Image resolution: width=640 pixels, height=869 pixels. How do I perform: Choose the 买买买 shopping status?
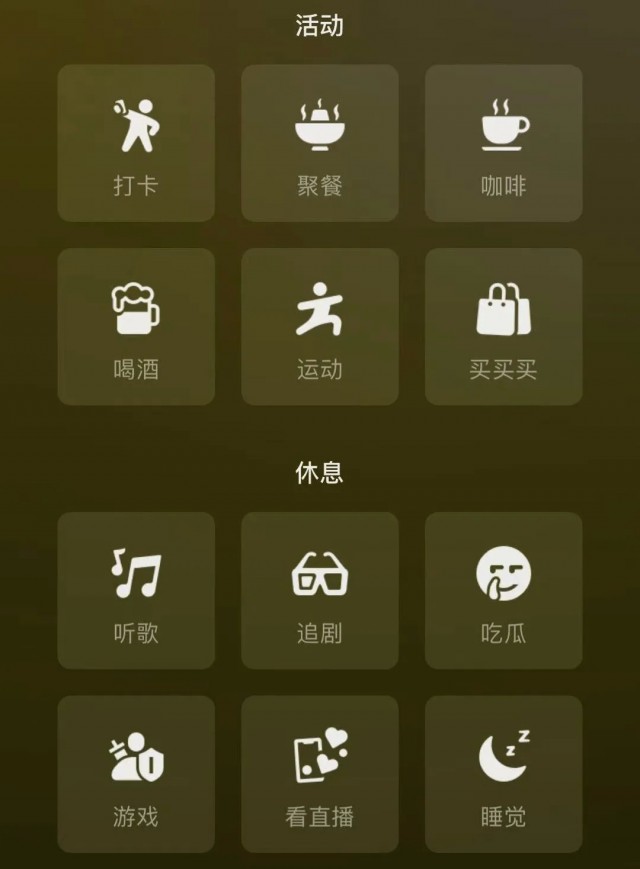point(504,327)
